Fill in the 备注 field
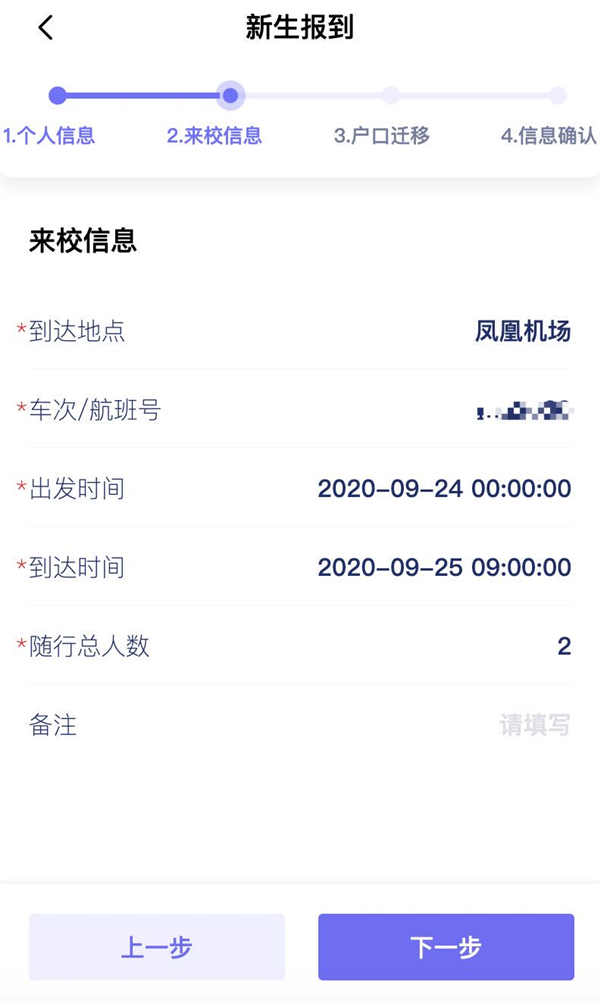Image resolution: width=600 pixels, height=1003 pixels. 534,725
